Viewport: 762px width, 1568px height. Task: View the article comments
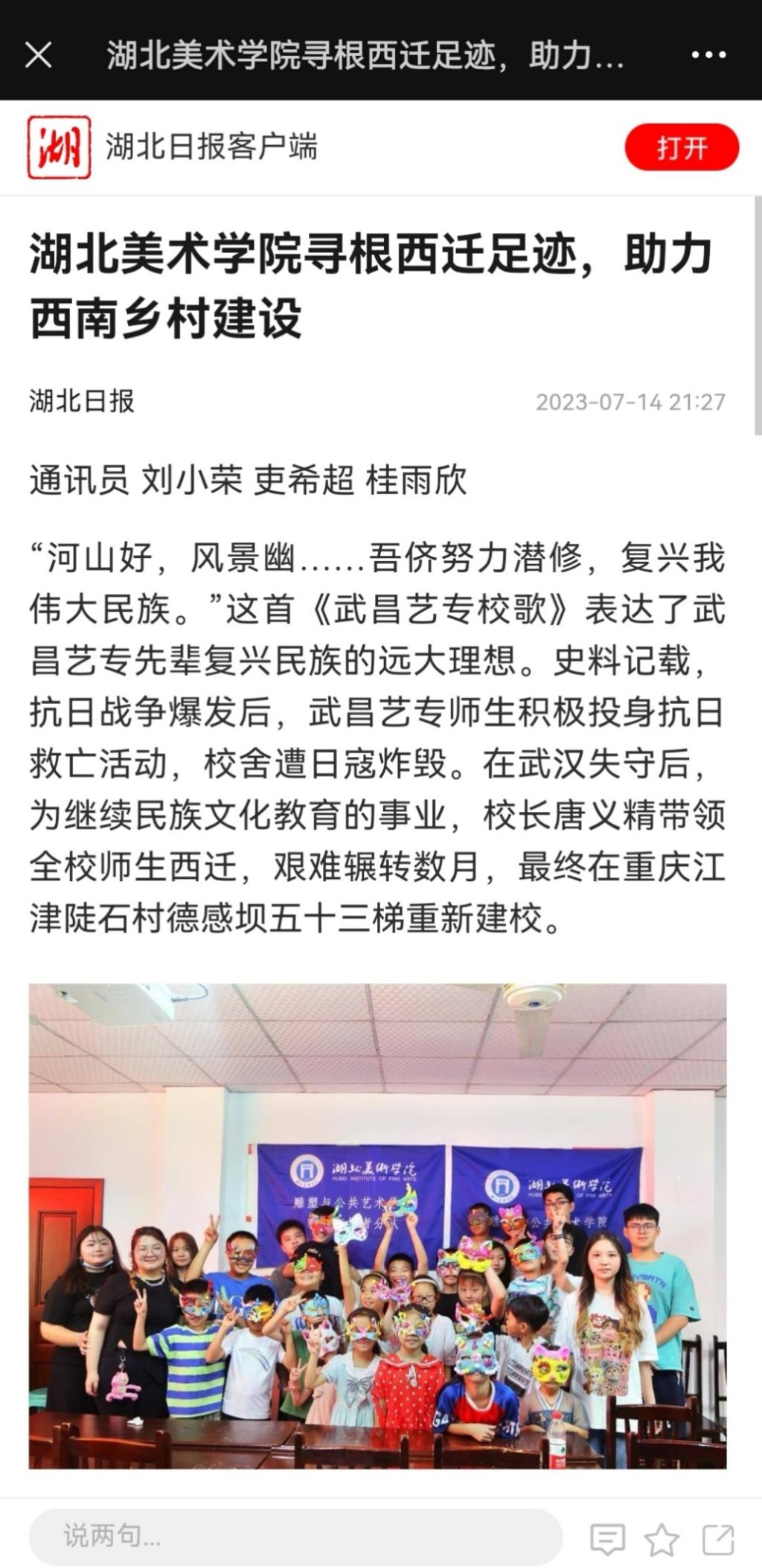pyautogui.click(x=607, y=1538)
